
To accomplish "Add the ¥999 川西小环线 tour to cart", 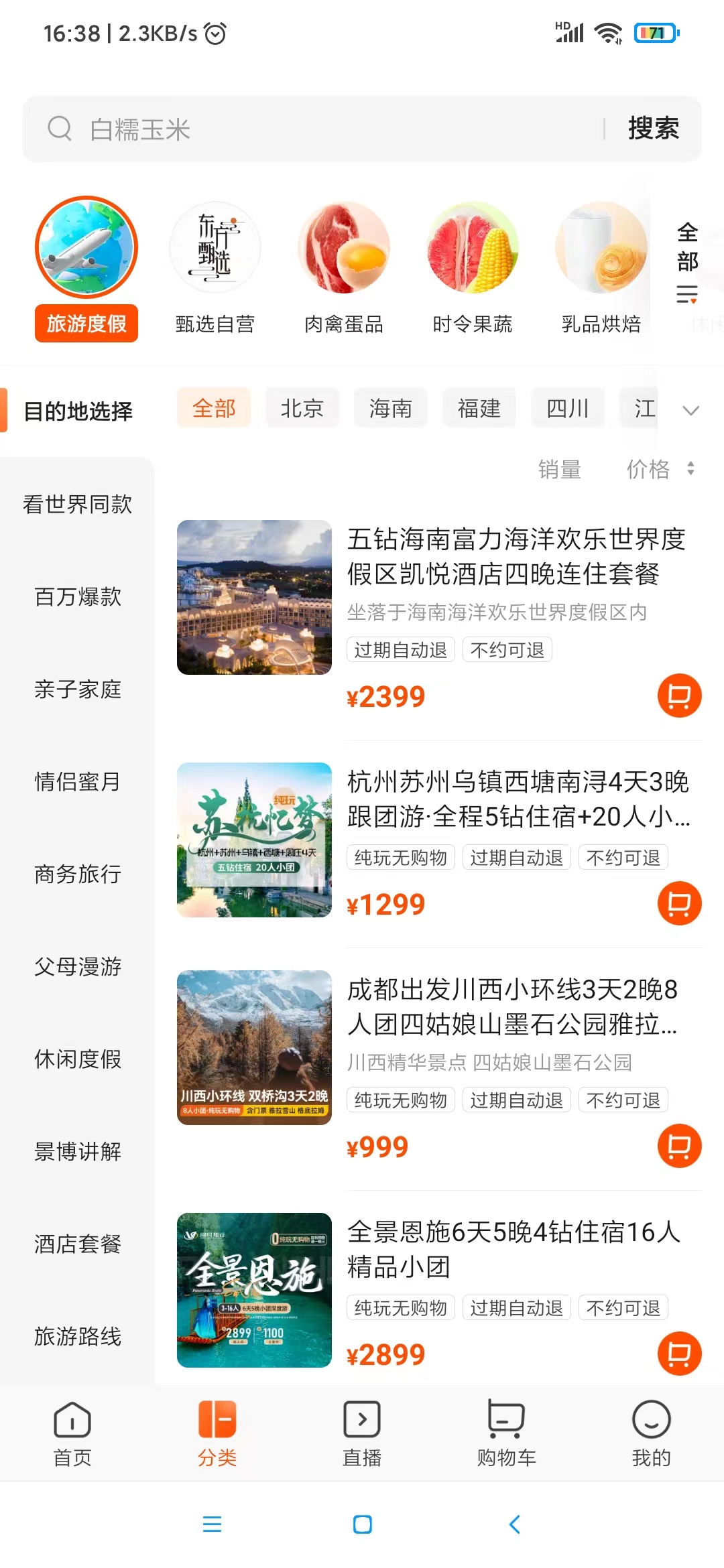I will pyautogui.click(x=679, y=1146).
